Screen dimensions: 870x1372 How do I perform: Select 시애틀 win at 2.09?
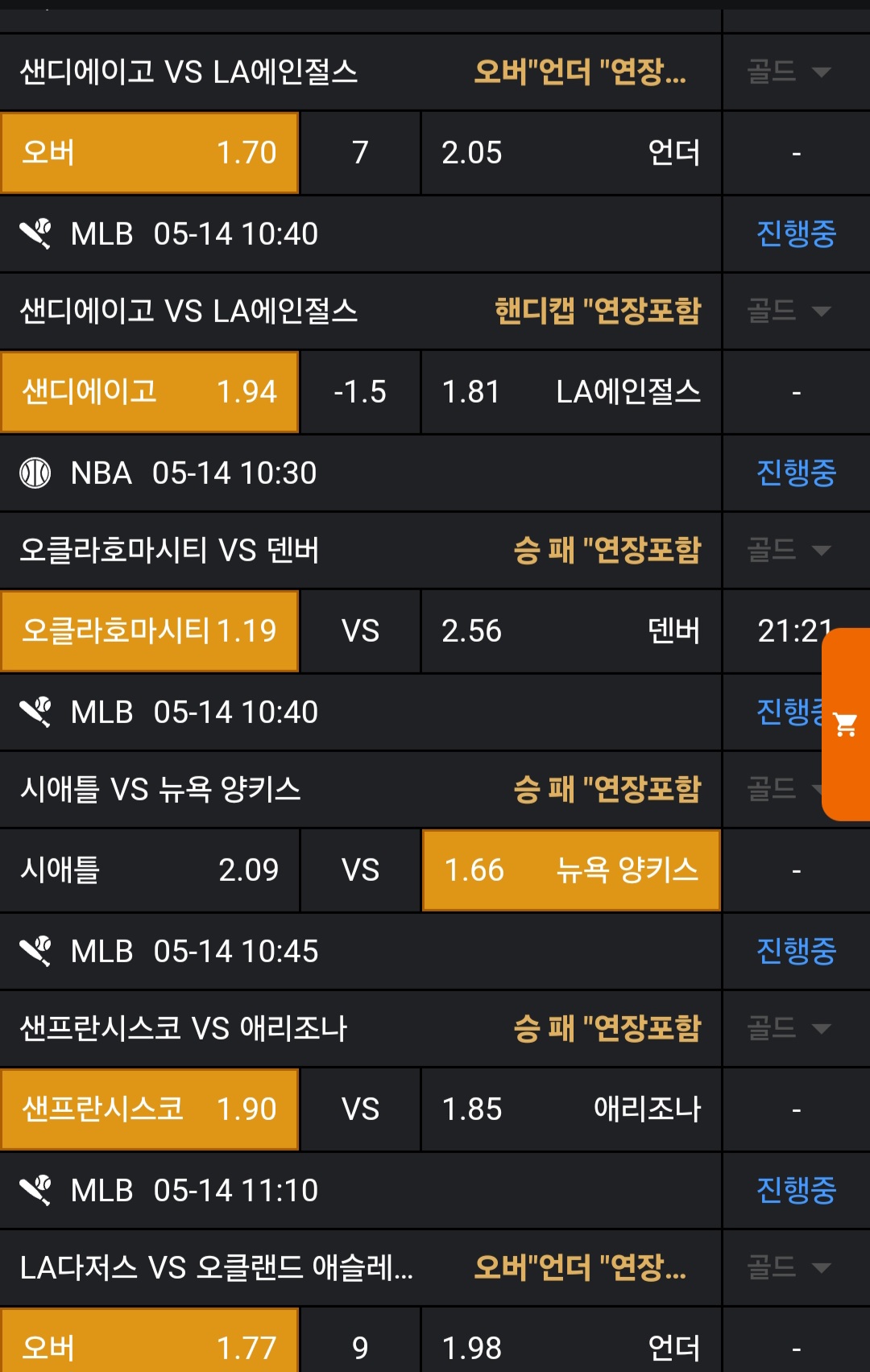pyautogui.click(x=150, y=870)
